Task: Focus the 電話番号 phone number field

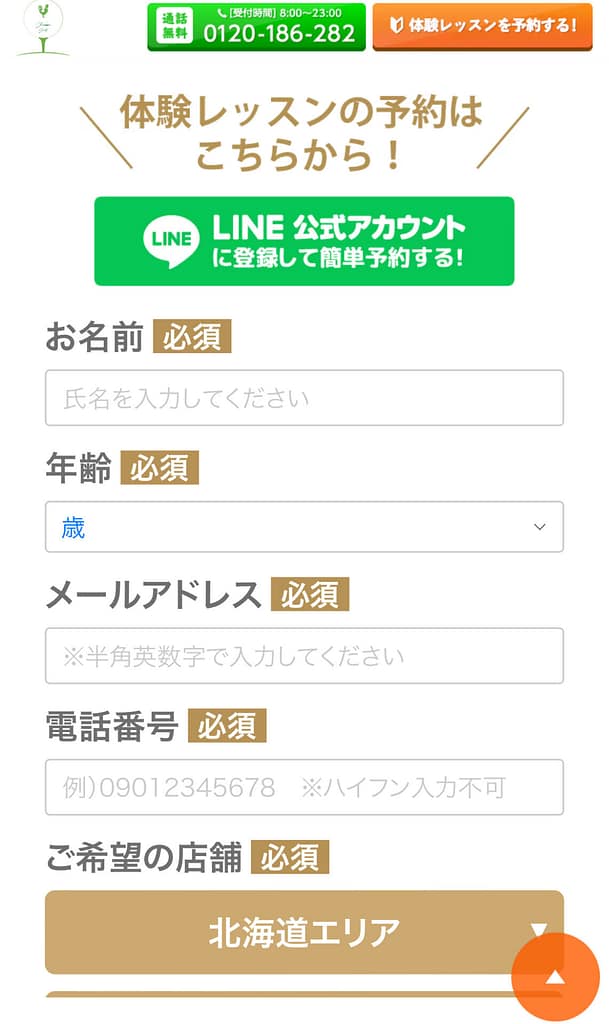Action: coord(304,787)
